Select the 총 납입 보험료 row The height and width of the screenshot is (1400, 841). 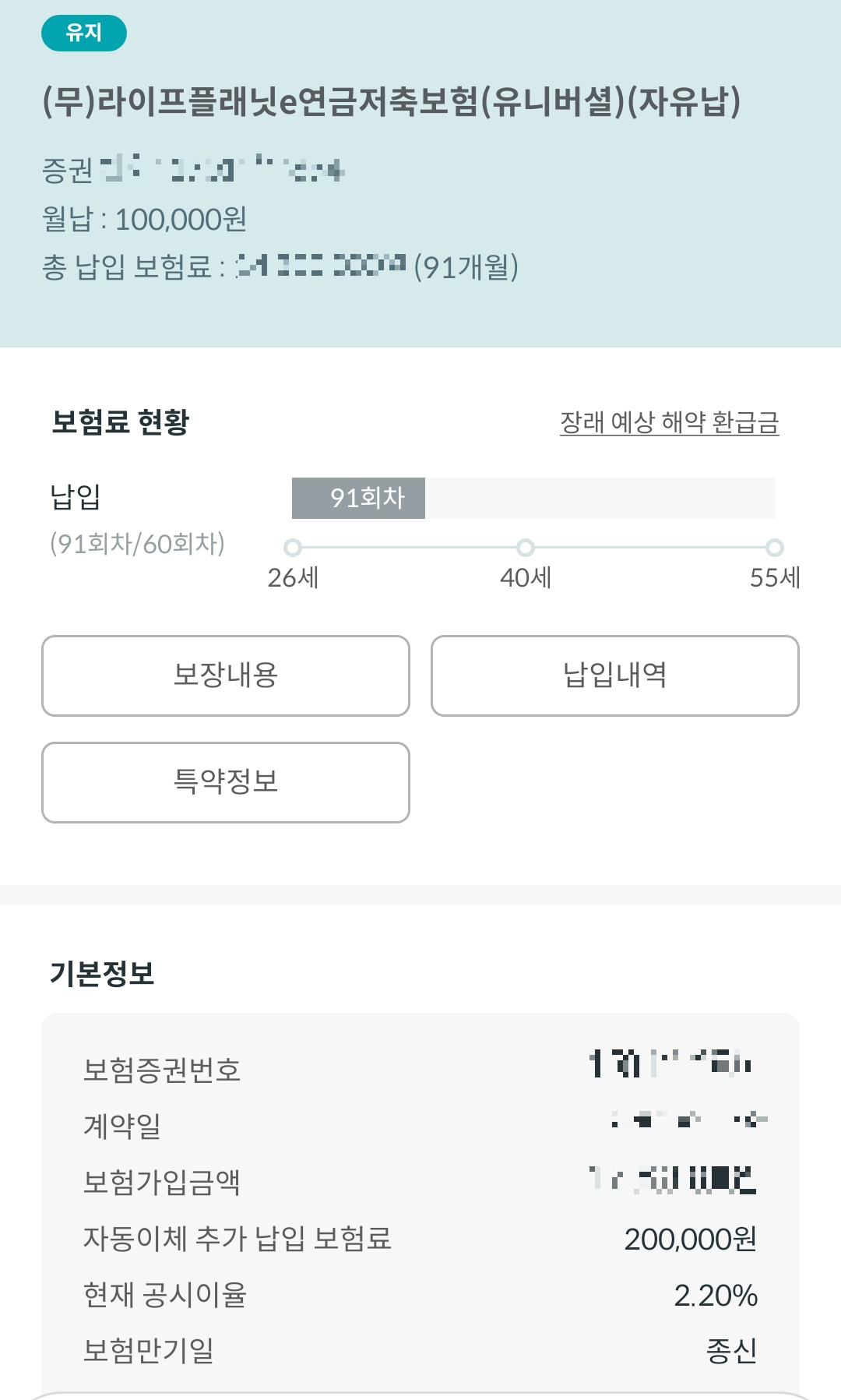pos(280,269)
